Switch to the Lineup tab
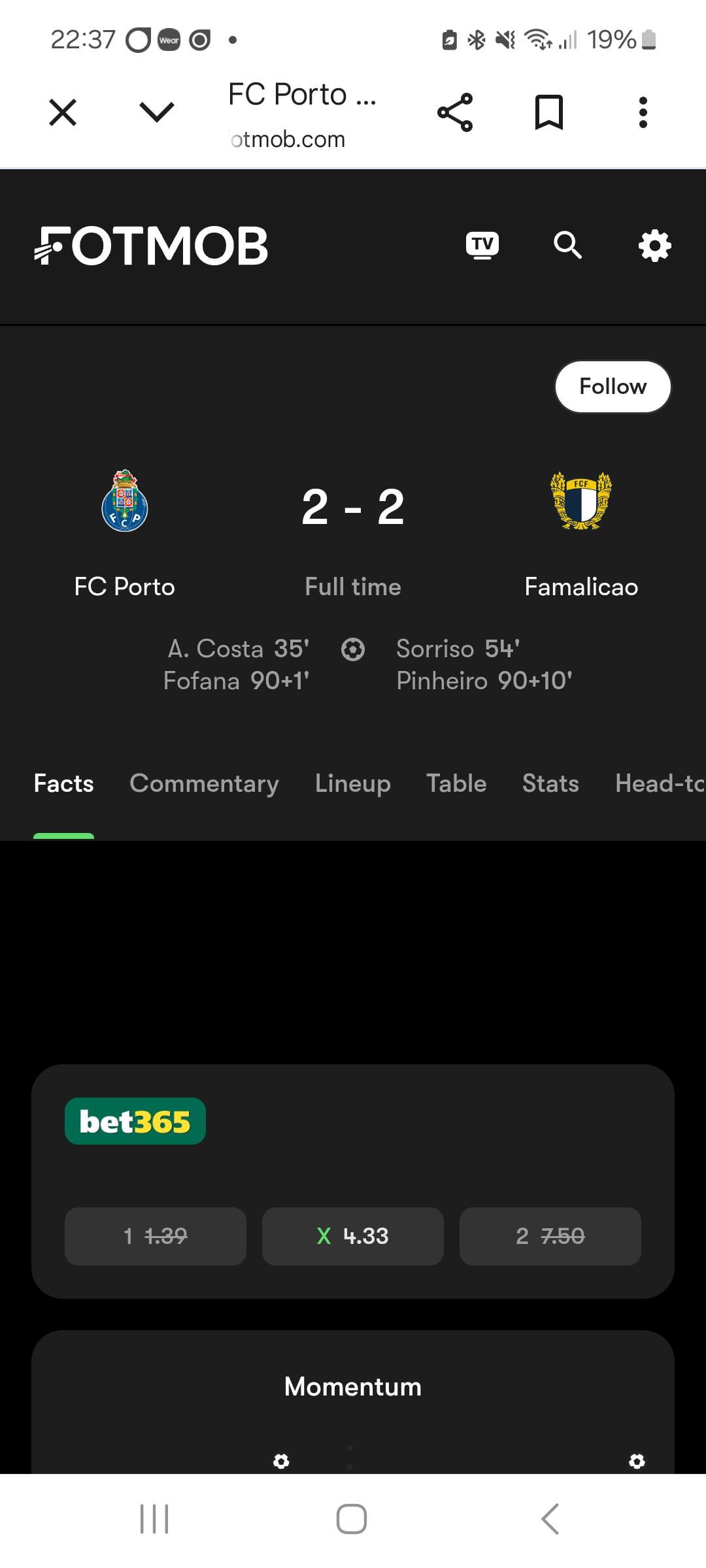The width and height of the screenshot is (706, 1568). (353, 783)
